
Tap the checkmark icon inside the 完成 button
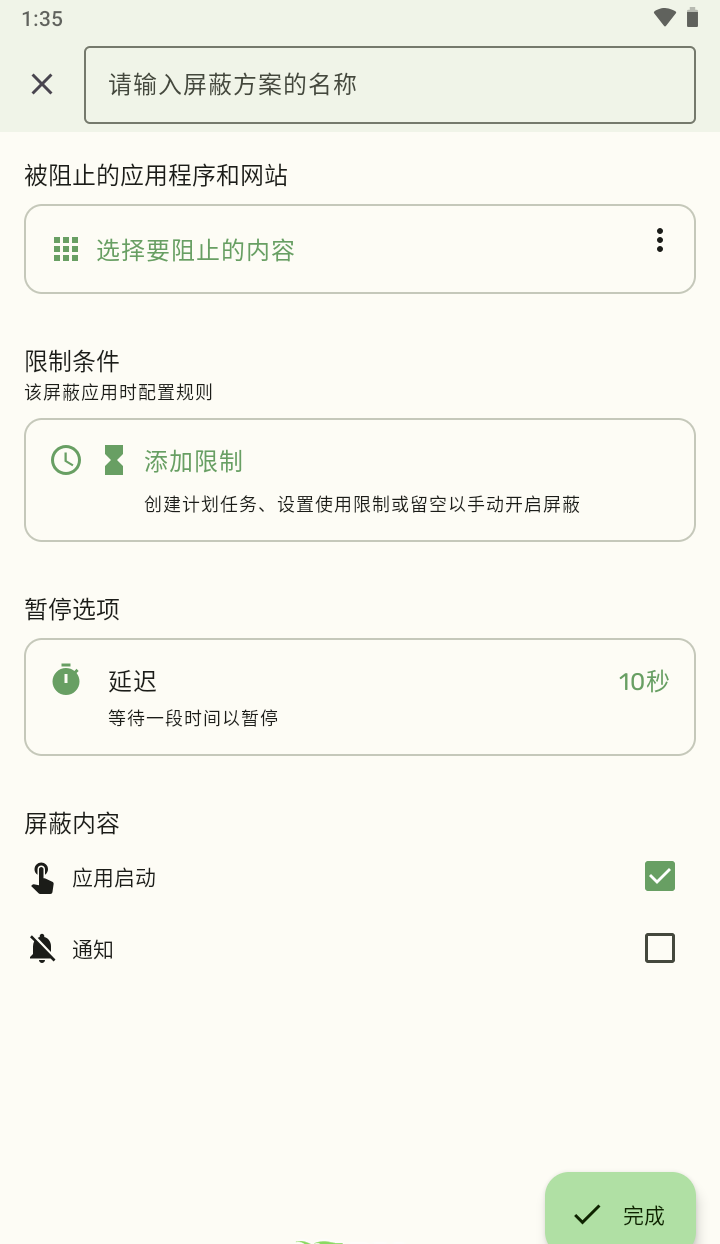(x=587, y=1215)
